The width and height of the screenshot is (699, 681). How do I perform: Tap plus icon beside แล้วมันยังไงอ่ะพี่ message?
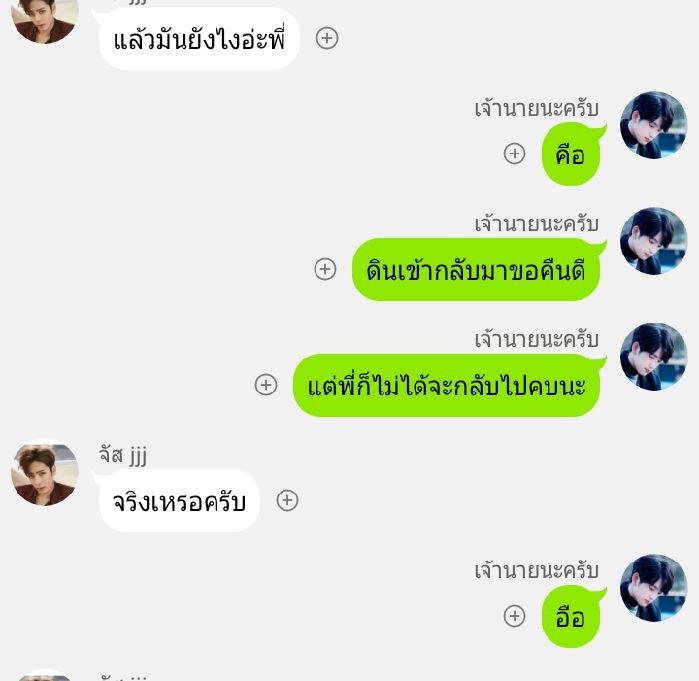click(327, 38)
